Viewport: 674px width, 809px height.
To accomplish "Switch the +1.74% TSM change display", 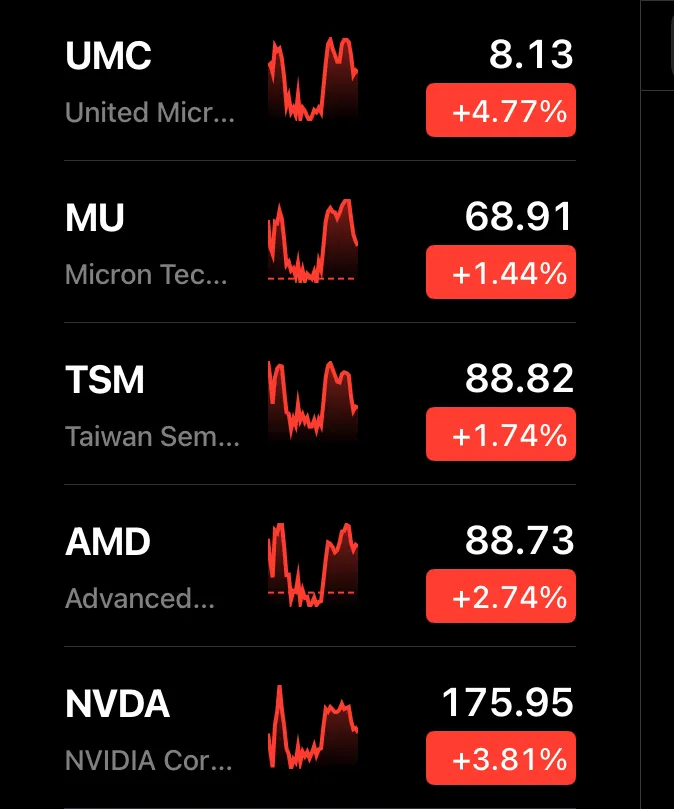I will tap(501, 434).
